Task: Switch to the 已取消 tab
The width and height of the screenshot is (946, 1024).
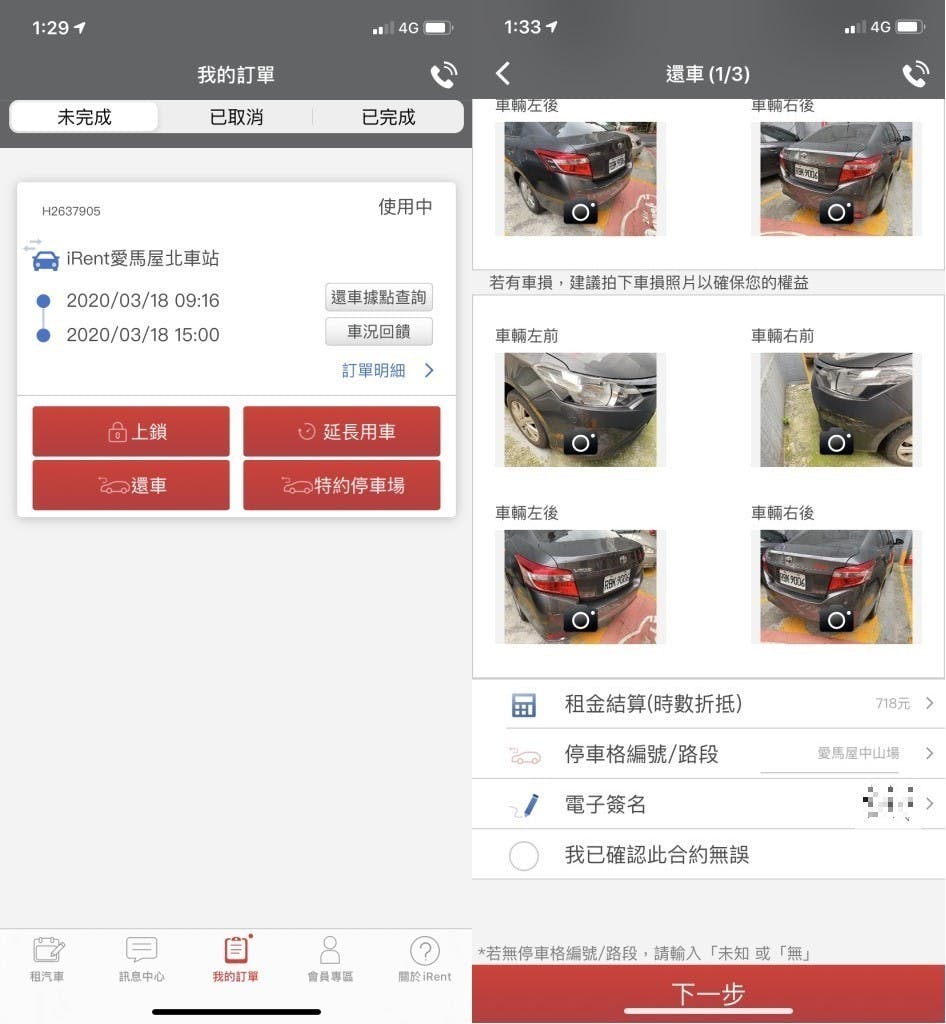Action: [236, 117]
